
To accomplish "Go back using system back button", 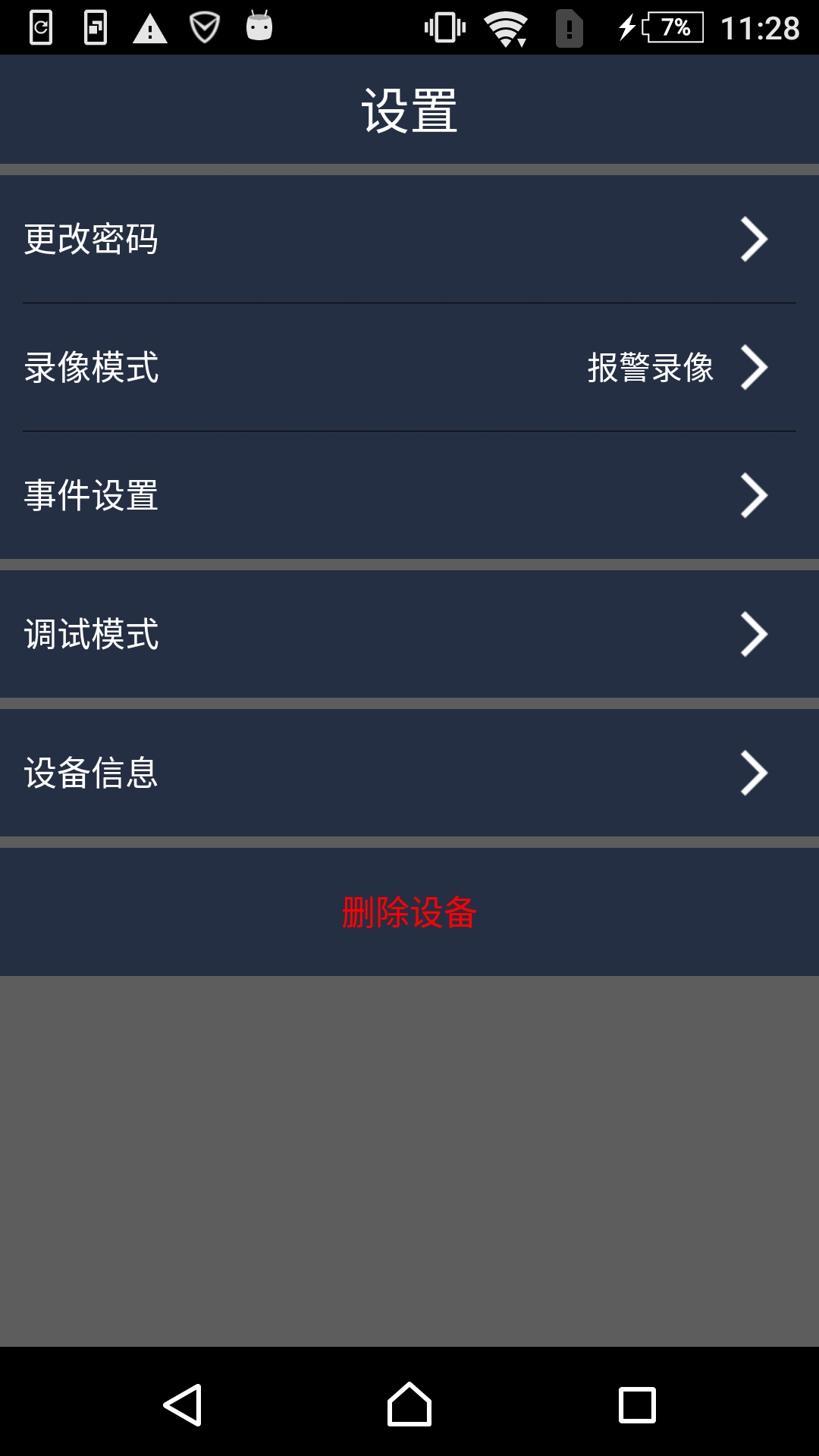I will point(183,1405).
